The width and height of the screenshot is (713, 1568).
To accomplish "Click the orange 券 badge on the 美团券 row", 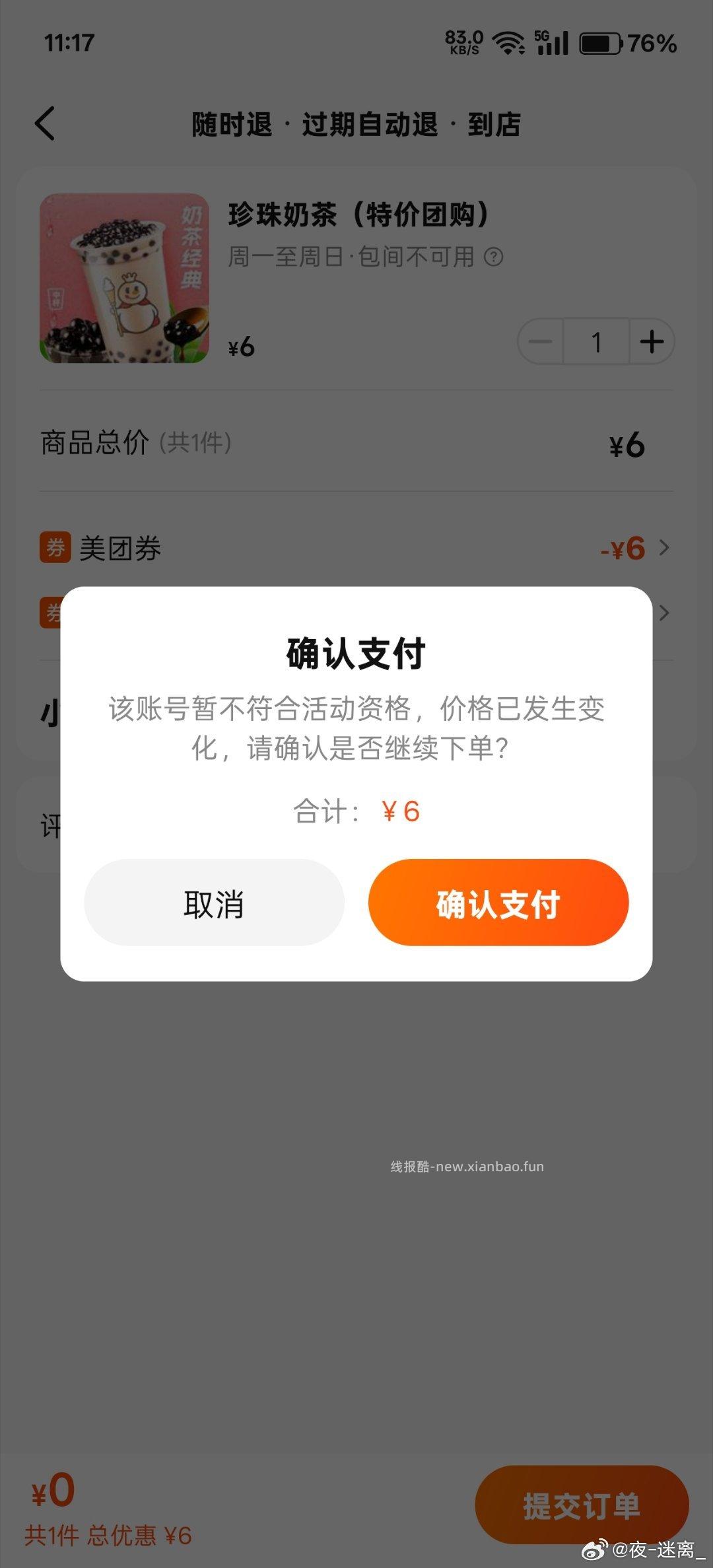I will coord(55,546).
